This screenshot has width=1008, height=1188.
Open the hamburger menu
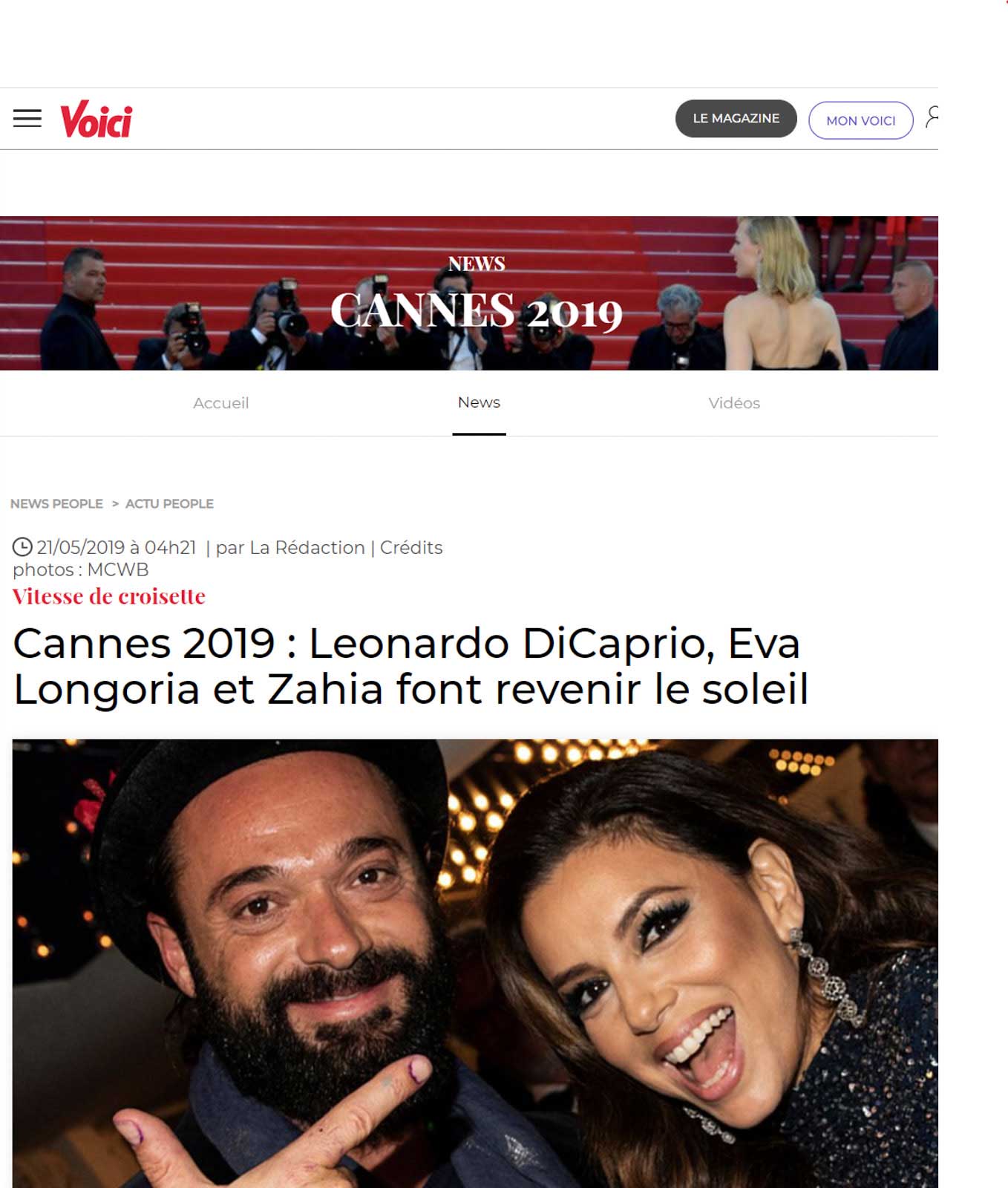tap(27, 119)
